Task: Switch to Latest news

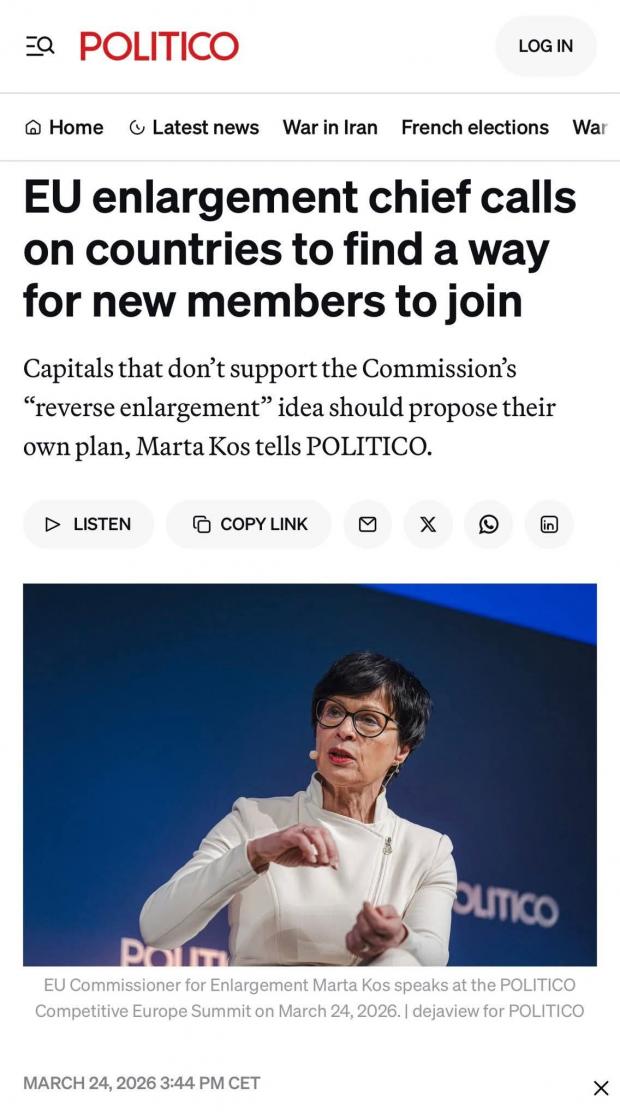Action: click(x=194, y=127)
